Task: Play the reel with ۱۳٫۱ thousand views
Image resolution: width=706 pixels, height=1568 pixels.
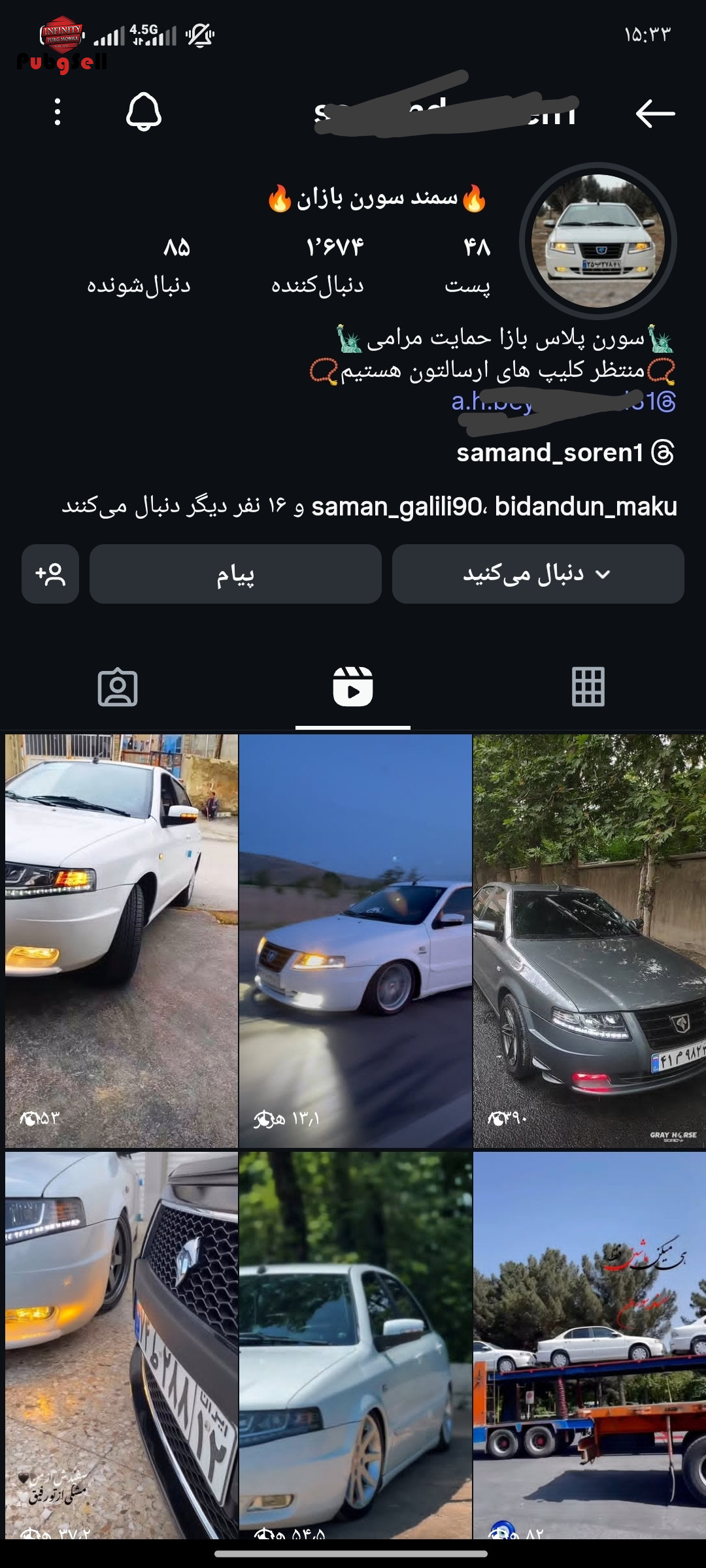Action: (356, 941)
